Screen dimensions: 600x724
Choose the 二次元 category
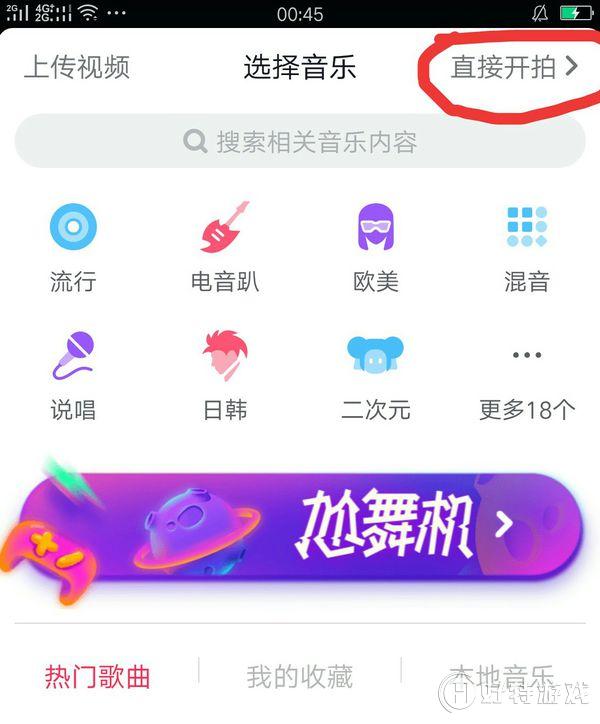pos(376,374)
